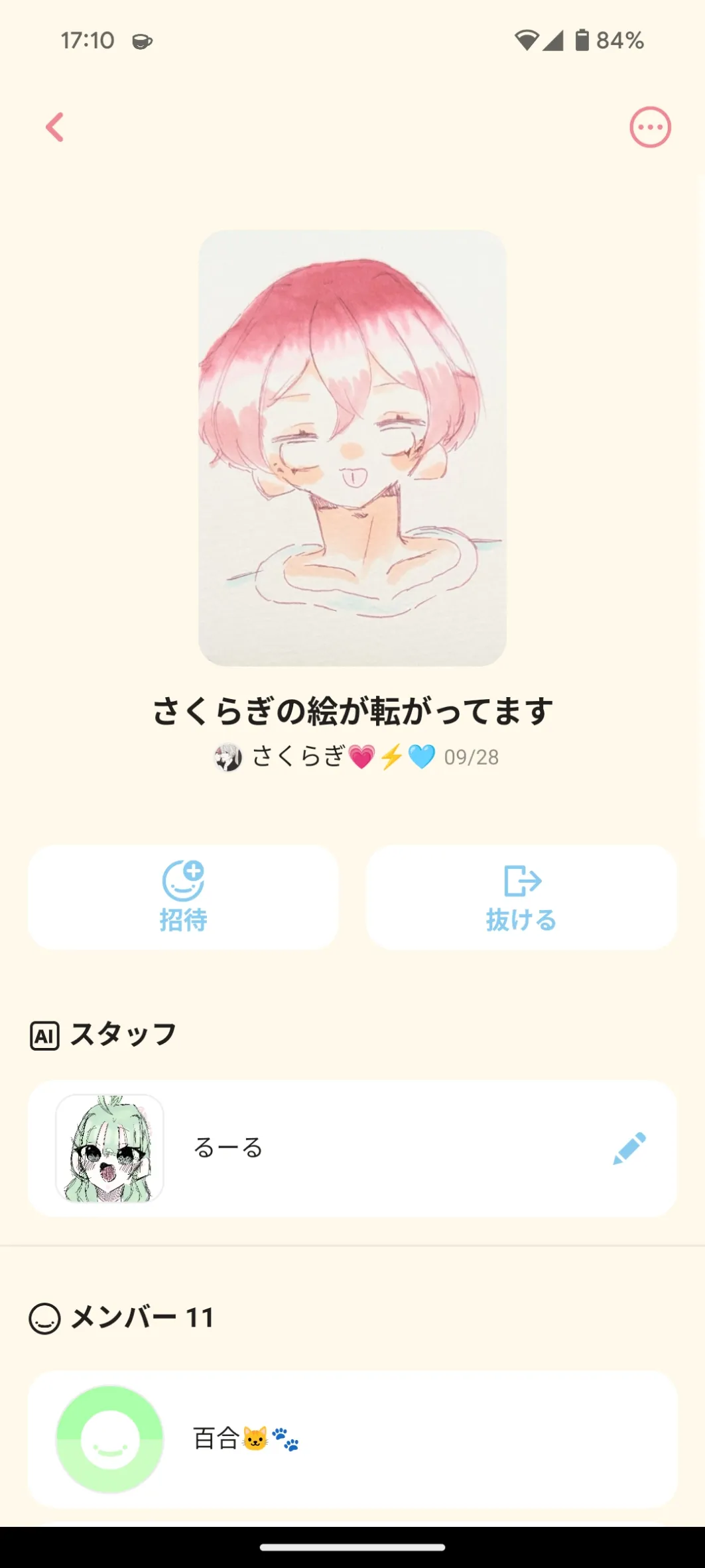Tap the 招待 invite button
The image size is (705, 1568).
183,897
